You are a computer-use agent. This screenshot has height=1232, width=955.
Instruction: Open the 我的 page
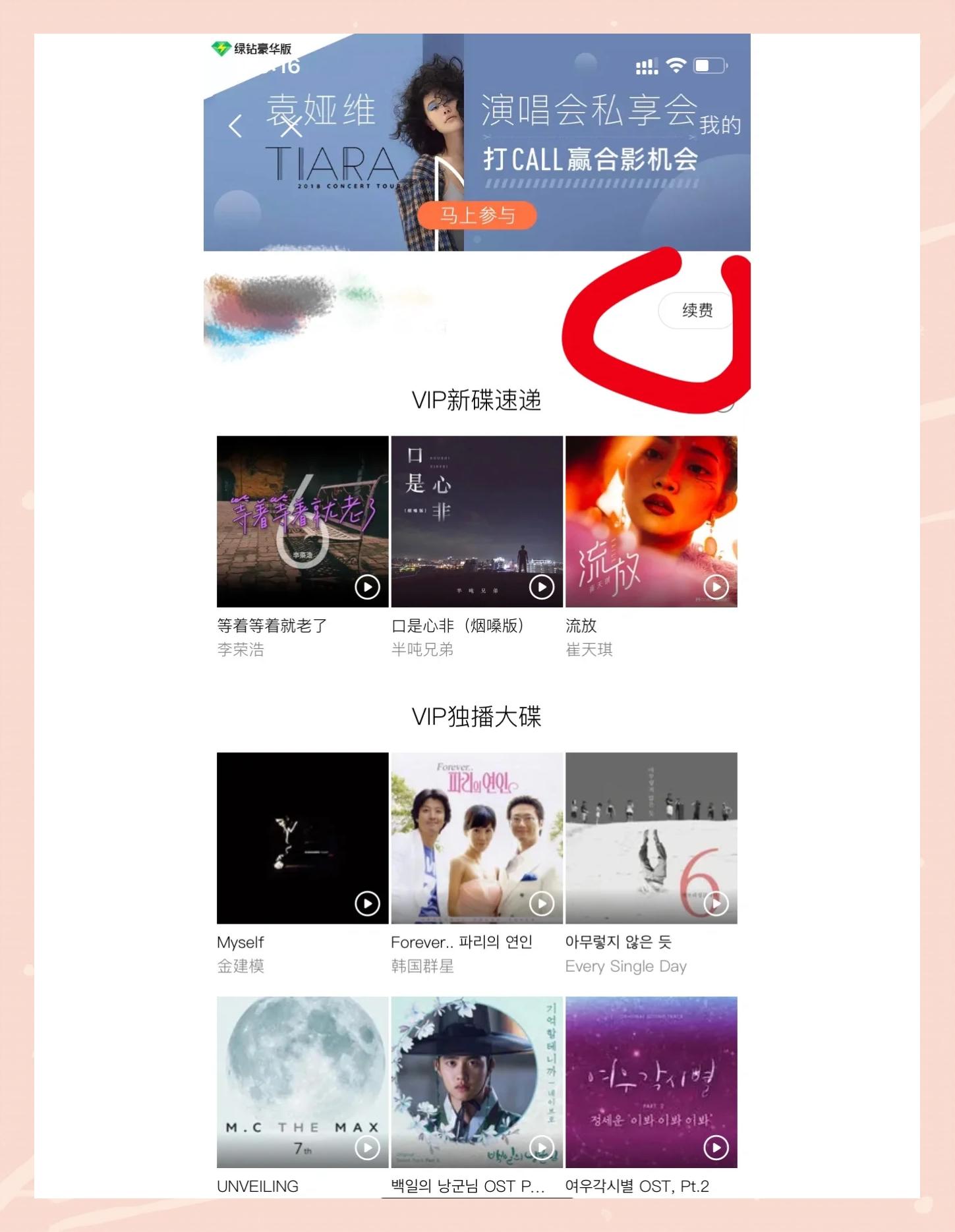720,125
